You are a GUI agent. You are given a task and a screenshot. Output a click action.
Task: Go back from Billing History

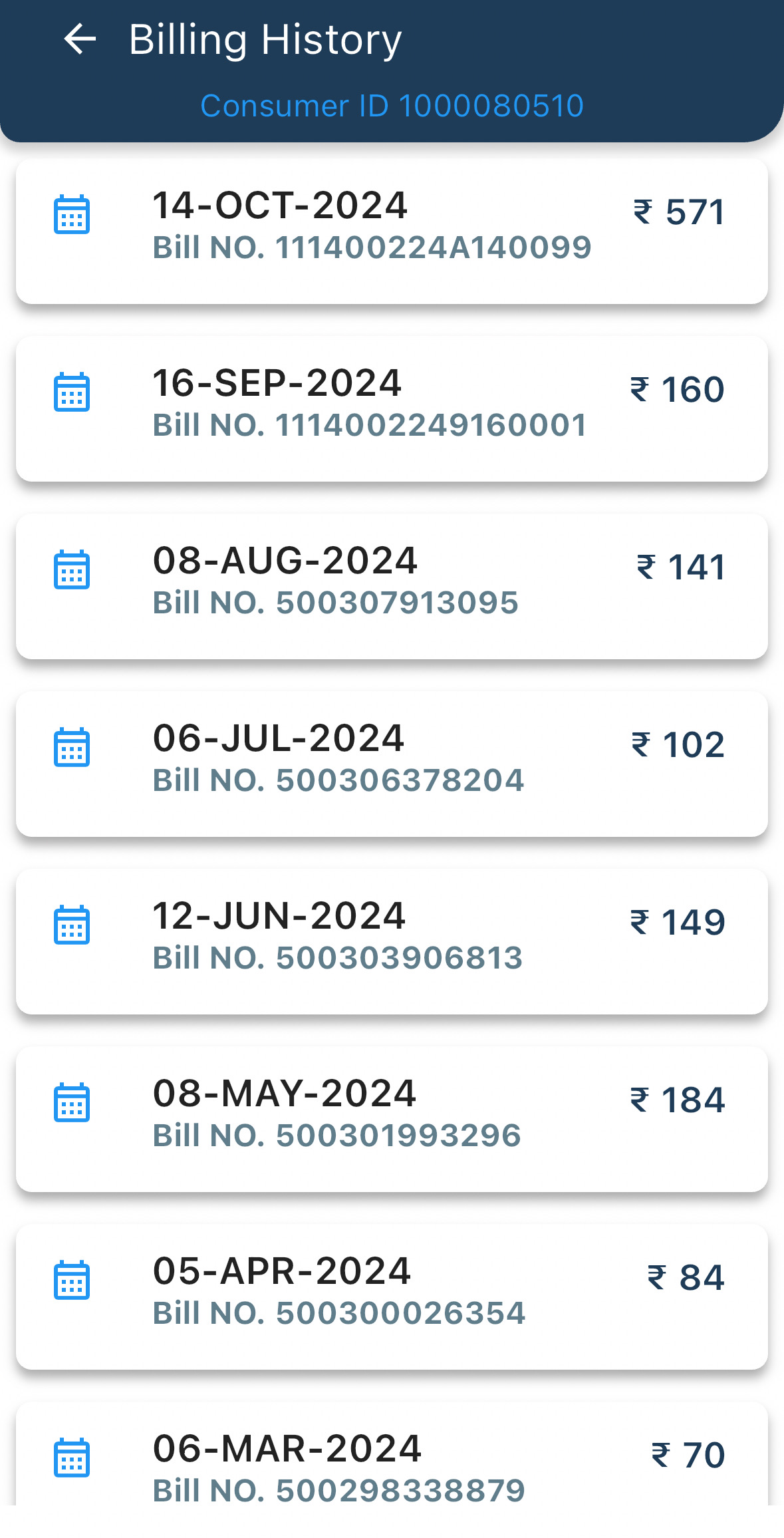(80, 39)
